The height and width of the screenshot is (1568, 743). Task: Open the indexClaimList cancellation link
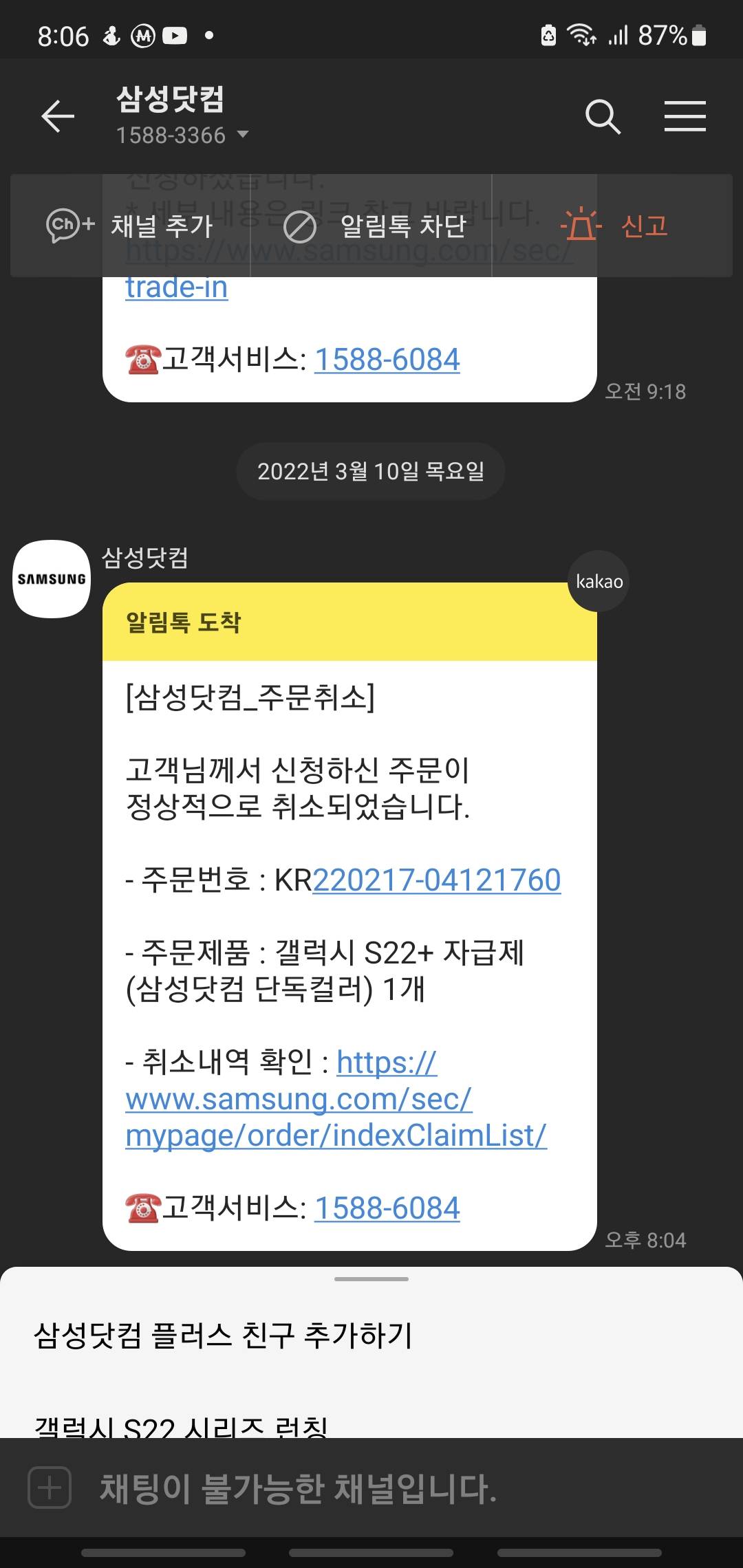336,1135
